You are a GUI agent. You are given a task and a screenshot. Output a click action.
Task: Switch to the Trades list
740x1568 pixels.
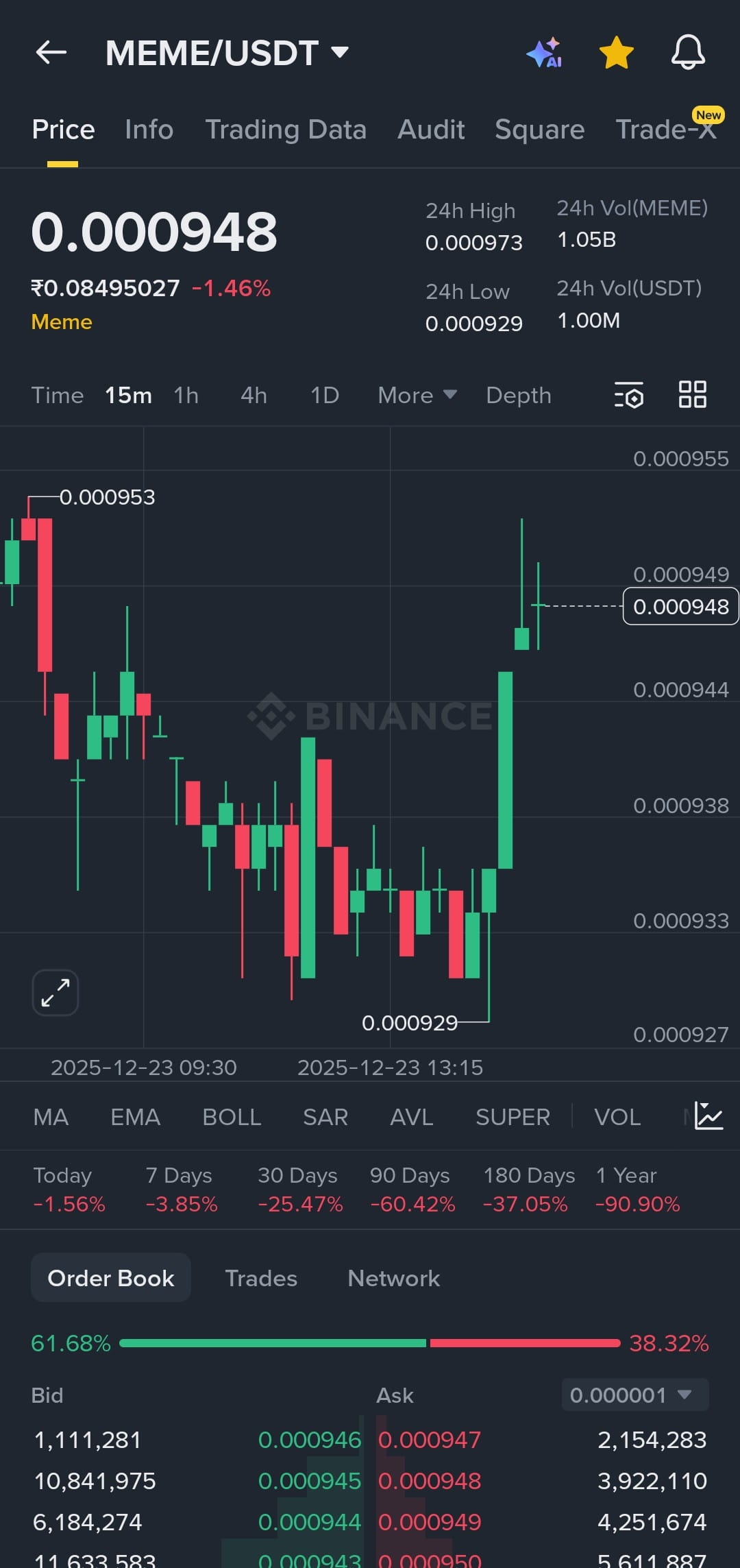pos(261,1279)
